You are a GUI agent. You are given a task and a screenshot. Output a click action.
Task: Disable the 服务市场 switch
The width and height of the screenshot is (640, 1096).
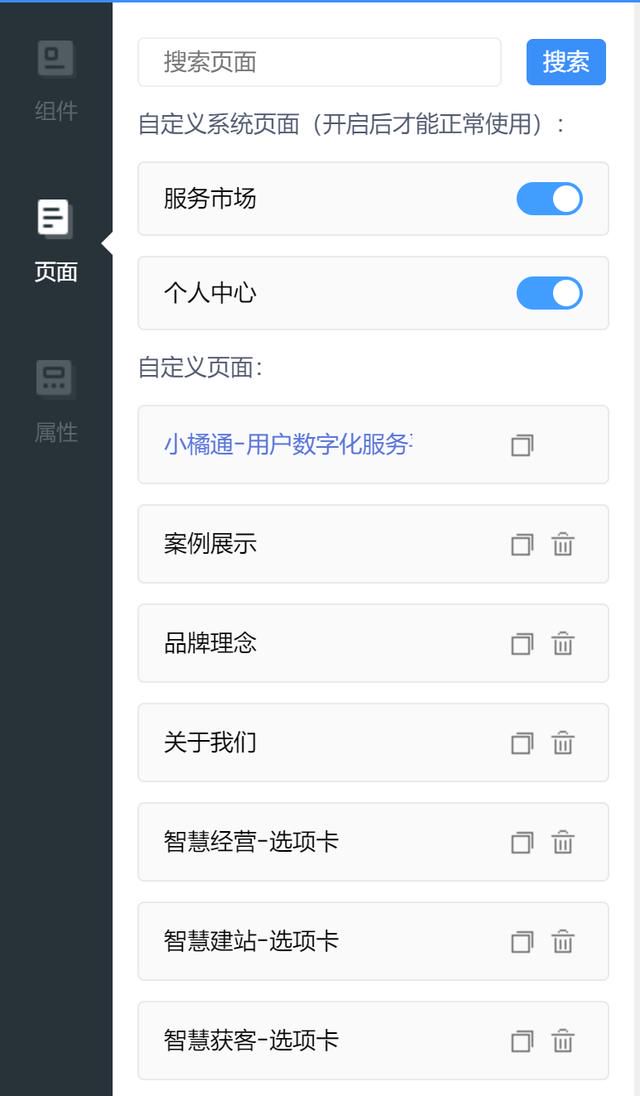[x=549, y=199]
